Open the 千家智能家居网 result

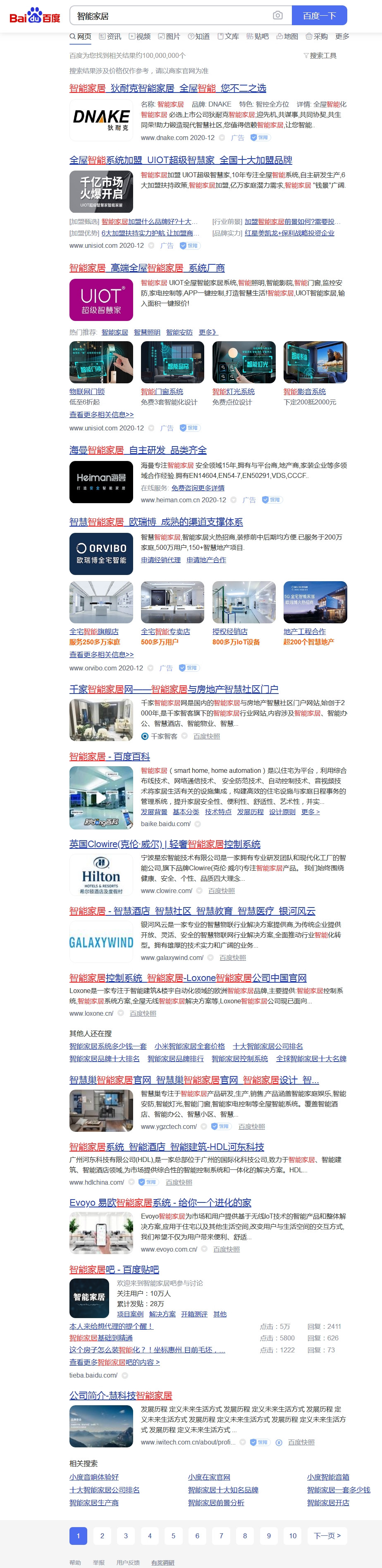(174, 689)
